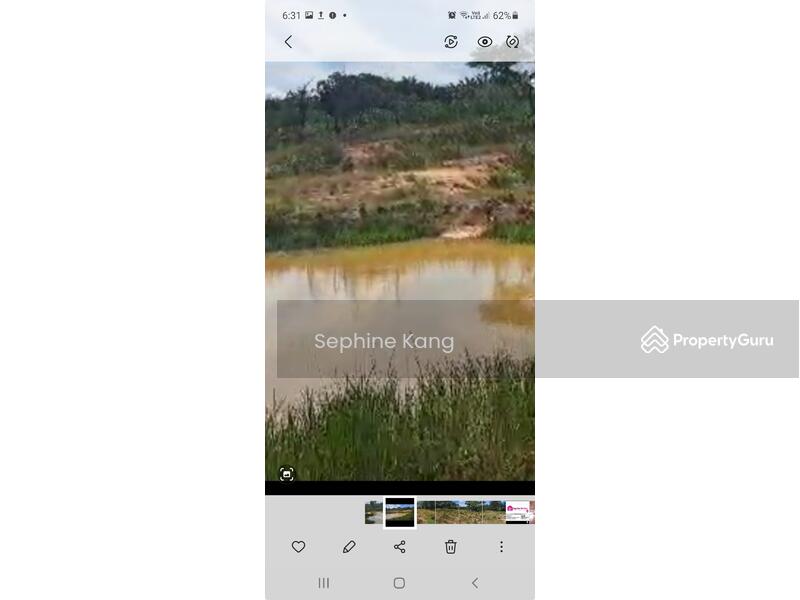Go to the home screen
Viewport: 800px width, 600px height.
[x=399, y=583]
